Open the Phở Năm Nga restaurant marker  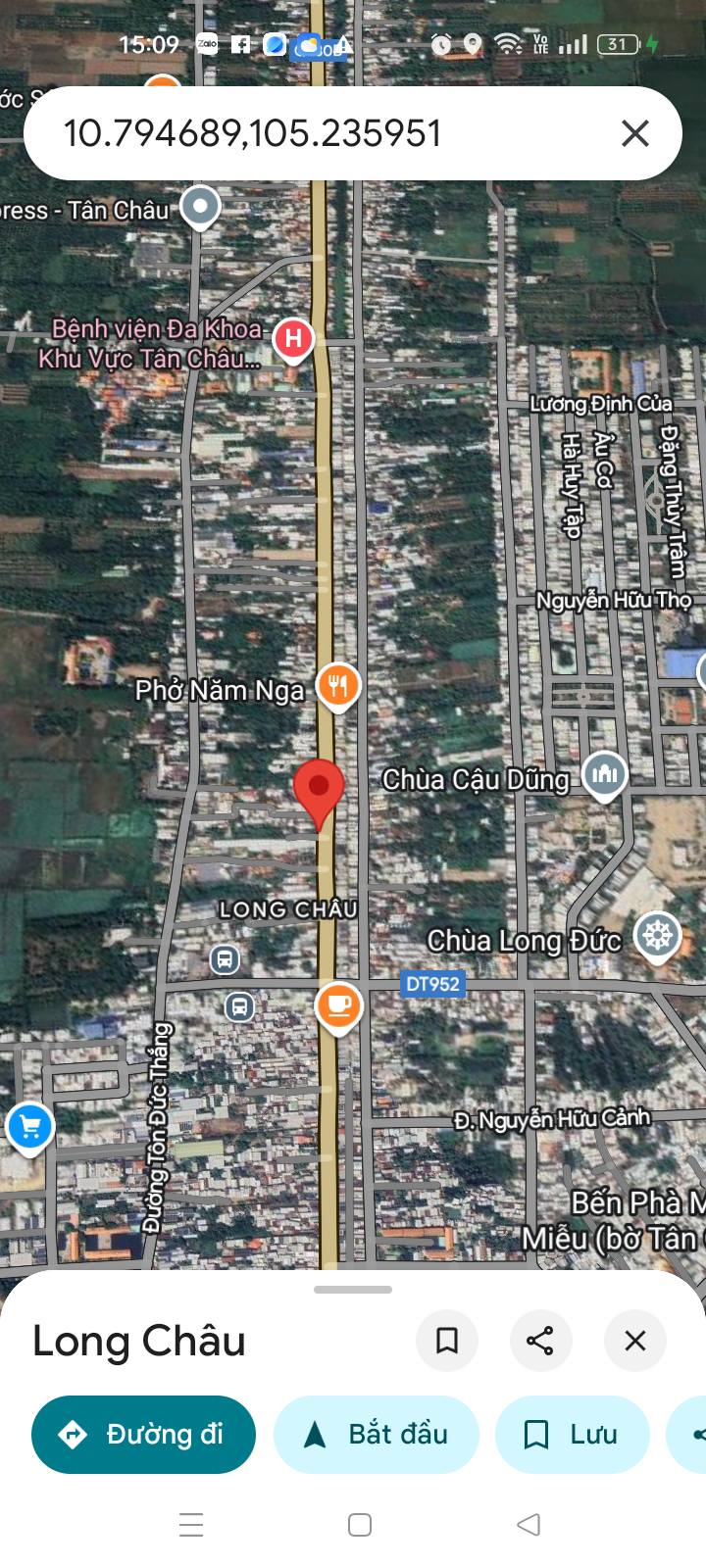coord(338,687)
